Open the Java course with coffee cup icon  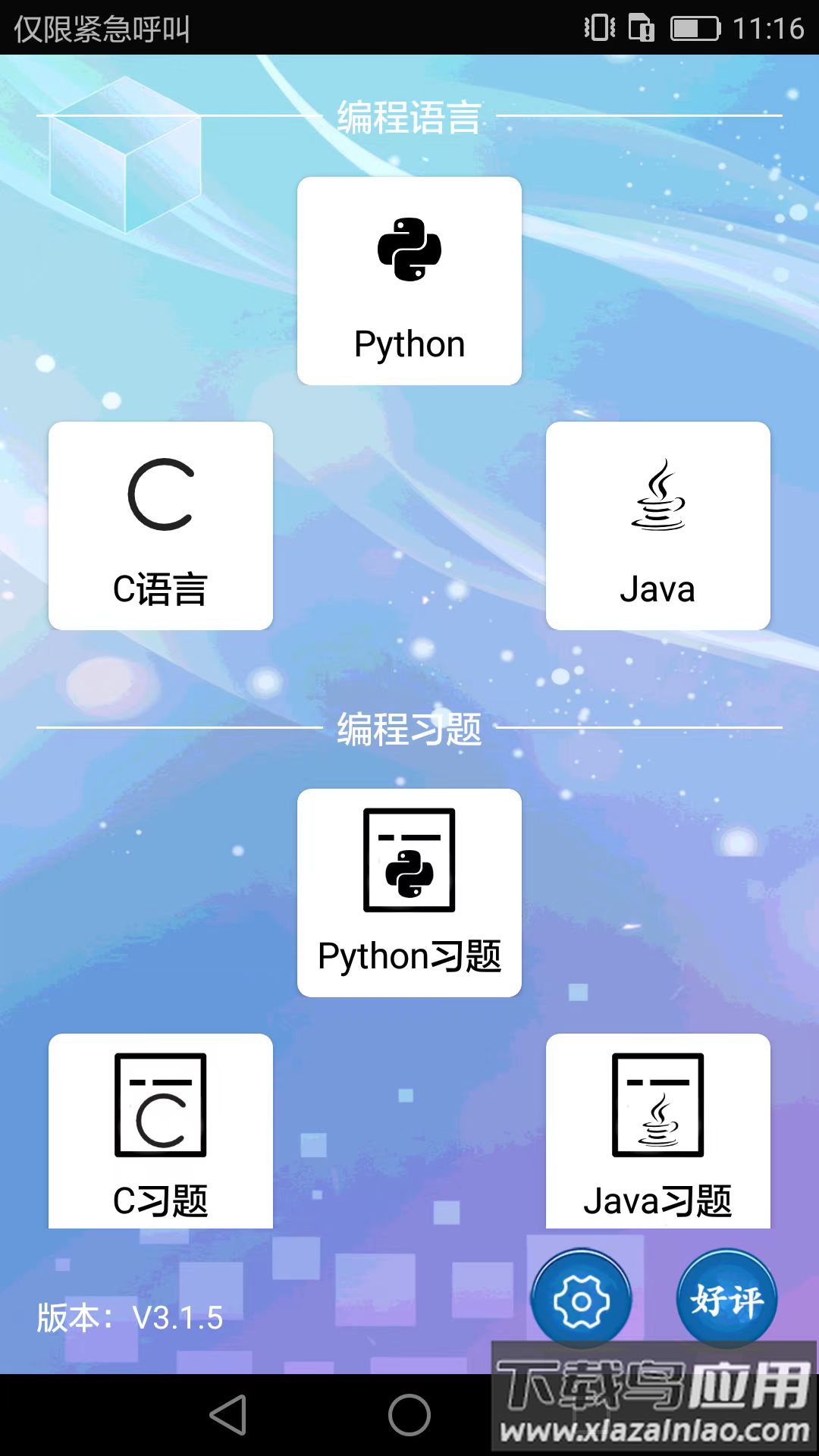point(657,526)
